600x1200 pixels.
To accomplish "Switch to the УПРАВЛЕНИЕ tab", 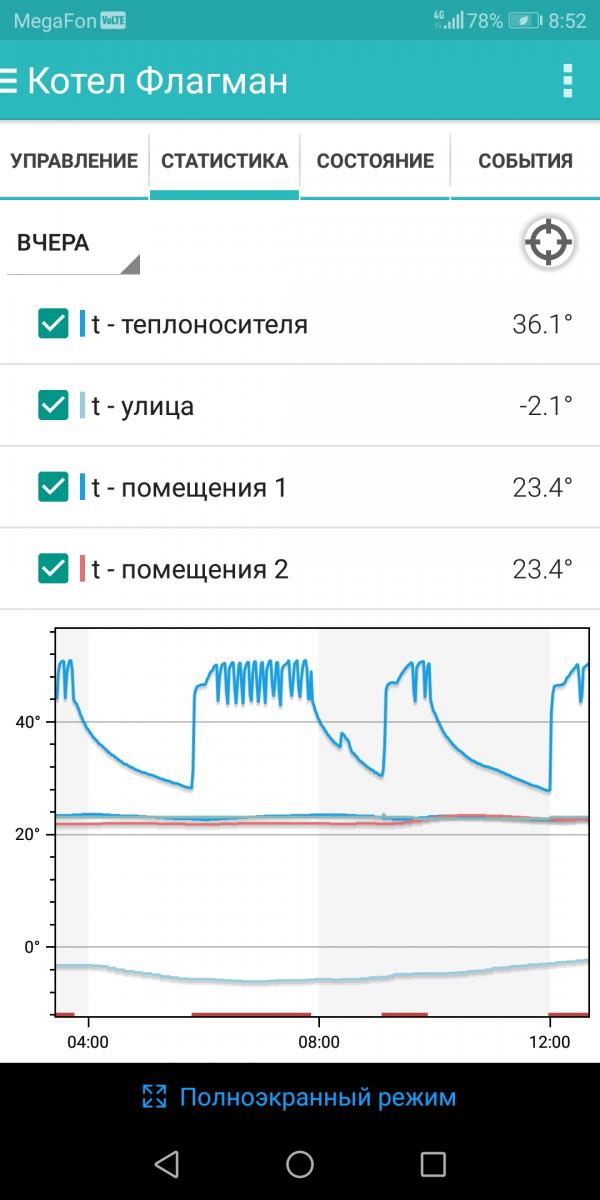I will click(74, 161).
